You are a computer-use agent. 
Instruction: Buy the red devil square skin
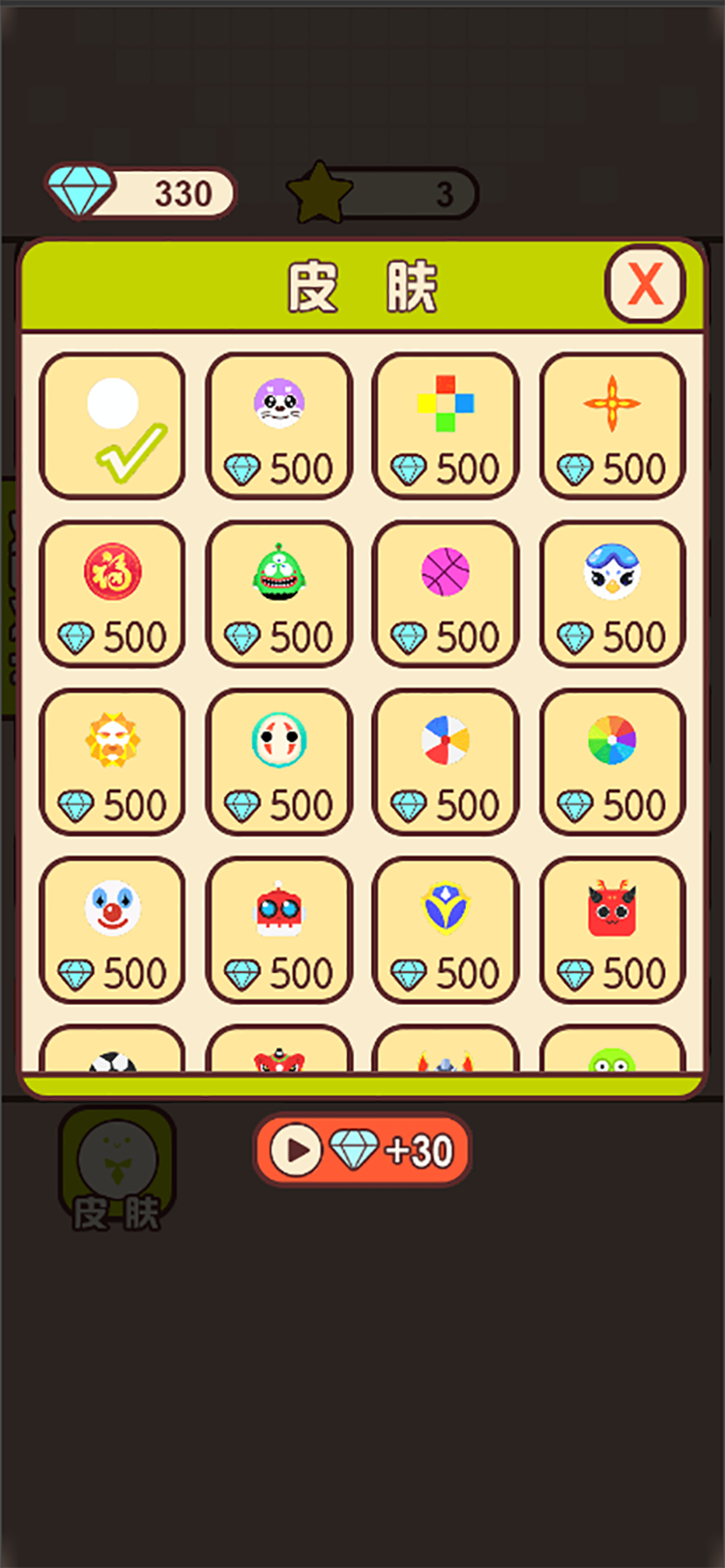pyautogui.click(x=612, y=930)
